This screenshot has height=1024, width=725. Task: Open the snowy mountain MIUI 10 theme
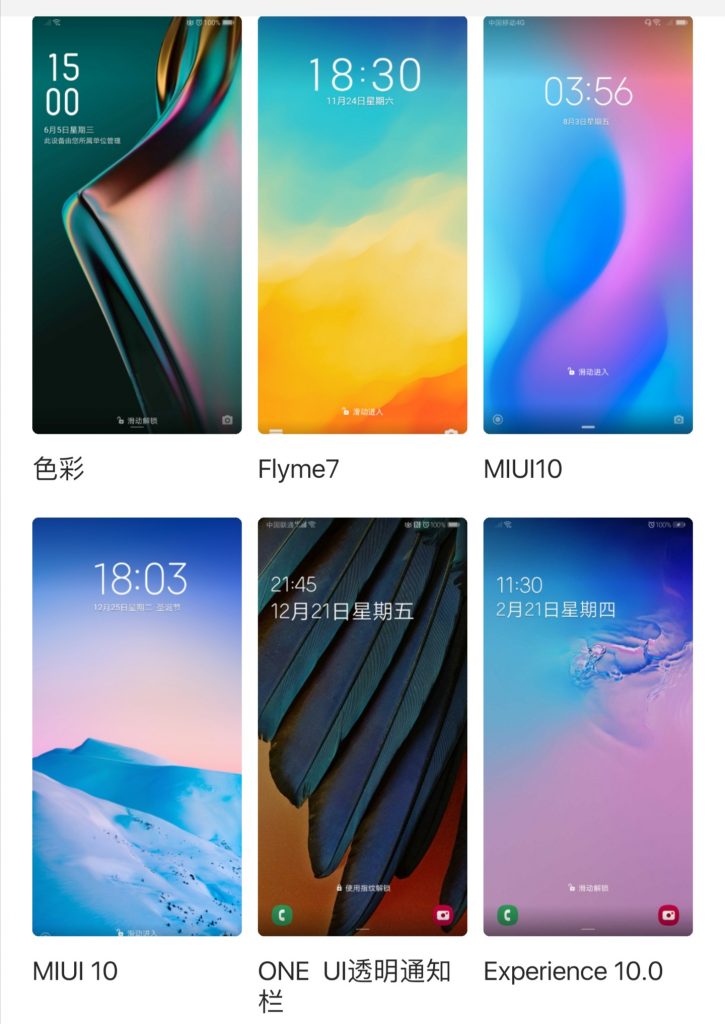137,726
